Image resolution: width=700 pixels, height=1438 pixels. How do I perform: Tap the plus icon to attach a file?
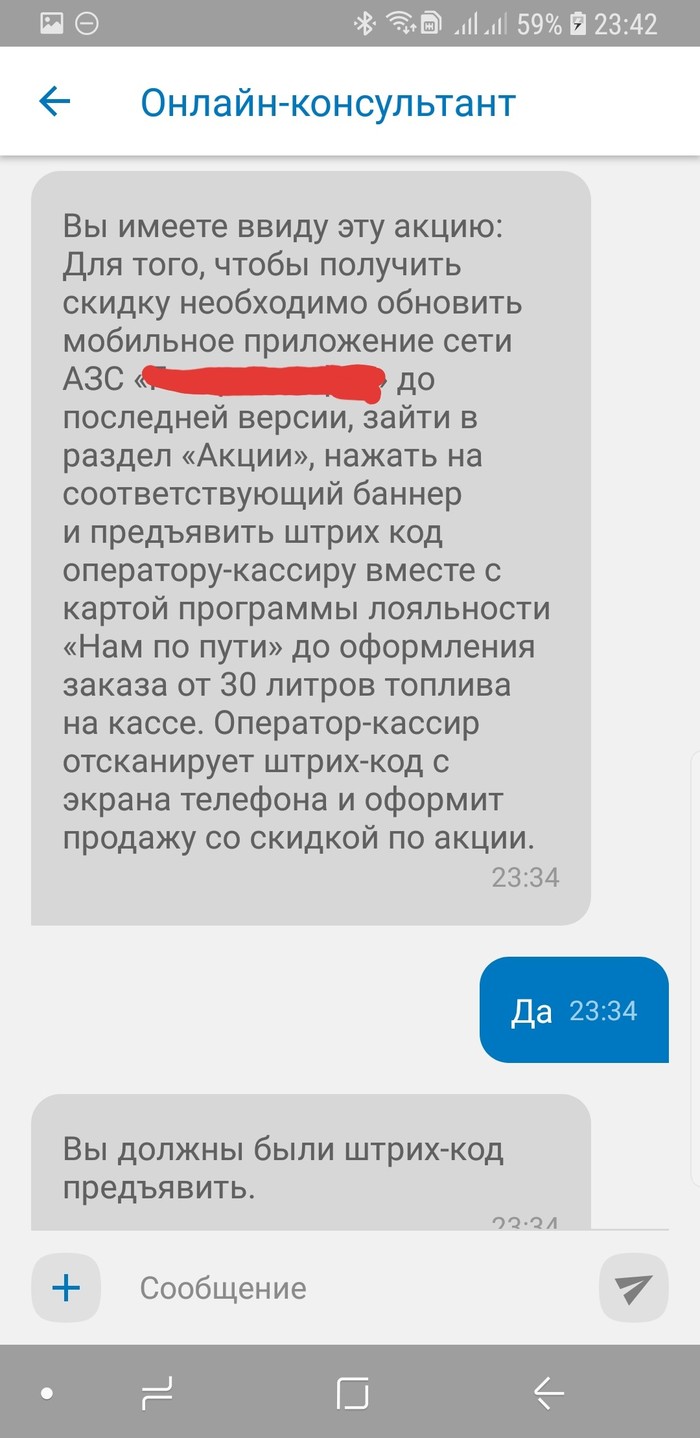click(66, 1287)
